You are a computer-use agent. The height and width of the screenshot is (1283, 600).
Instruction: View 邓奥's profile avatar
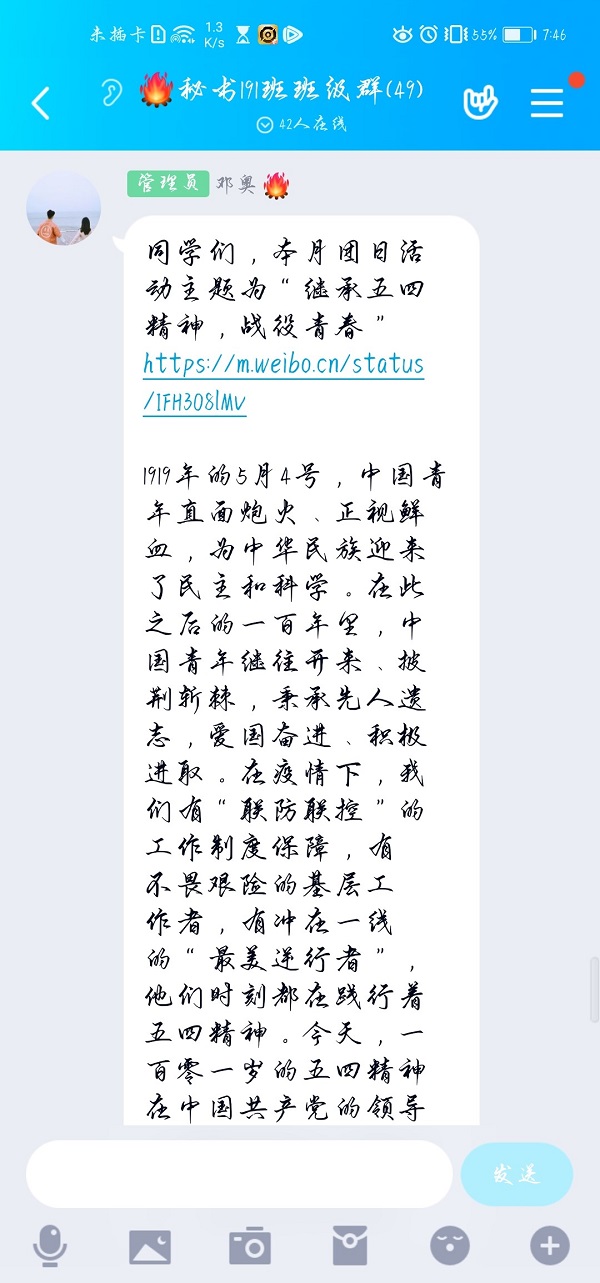(x=63, y=208)
